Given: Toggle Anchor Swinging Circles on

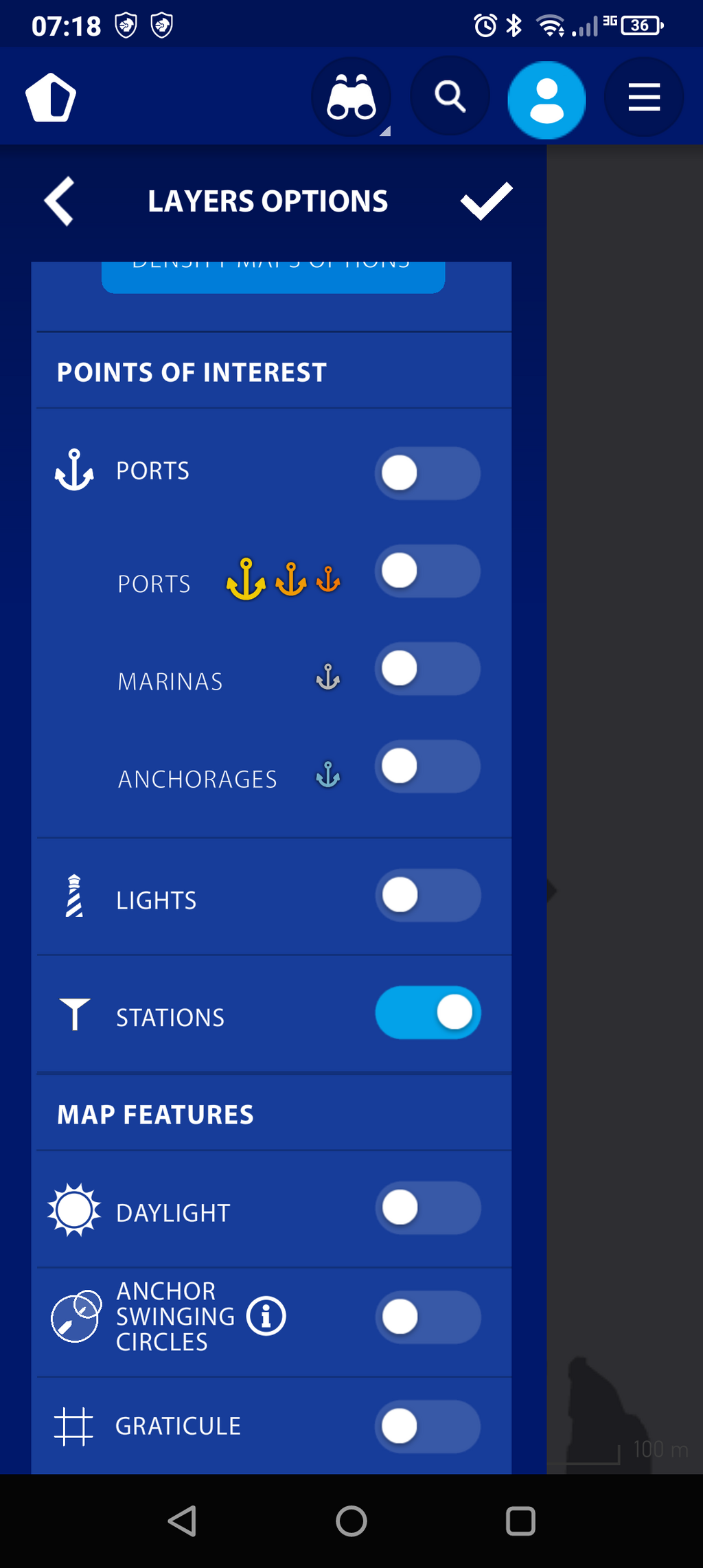Looking at the screenshot, I should pos(428,1317).
